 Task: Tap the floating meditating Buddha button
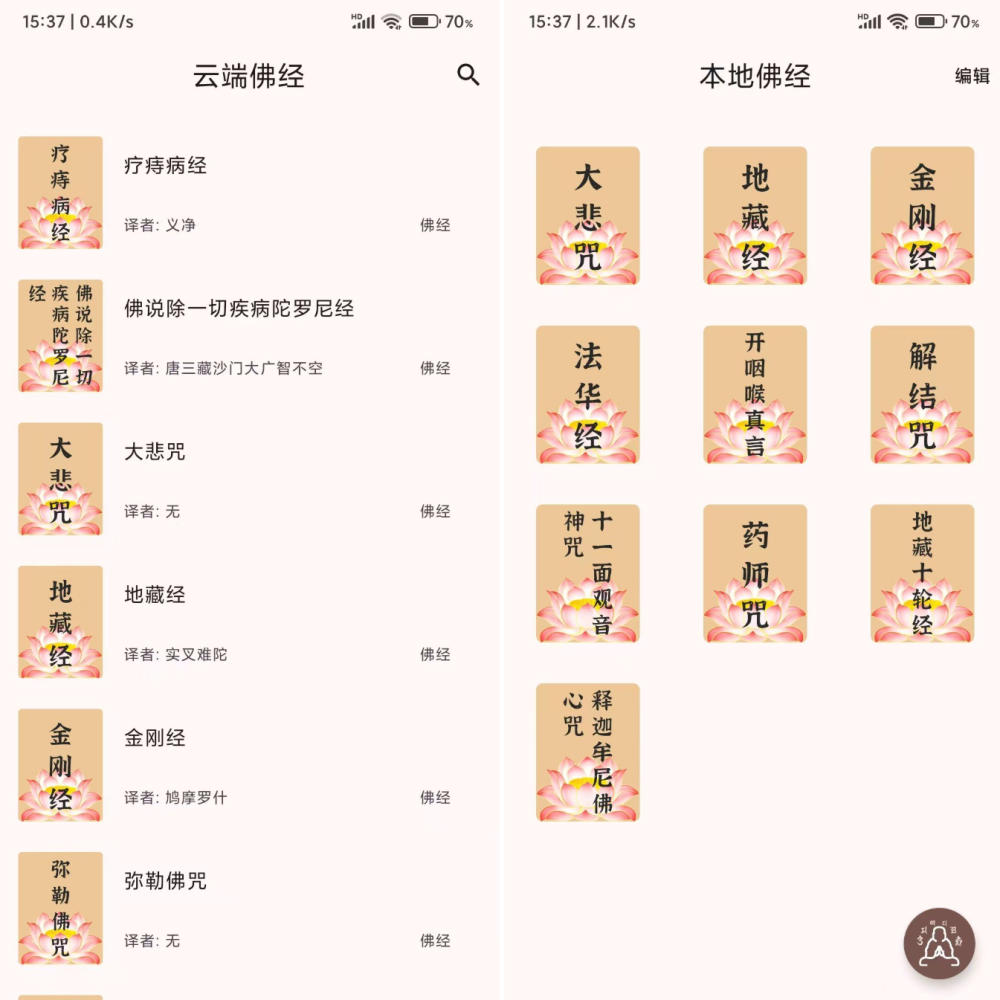(939, 942)
